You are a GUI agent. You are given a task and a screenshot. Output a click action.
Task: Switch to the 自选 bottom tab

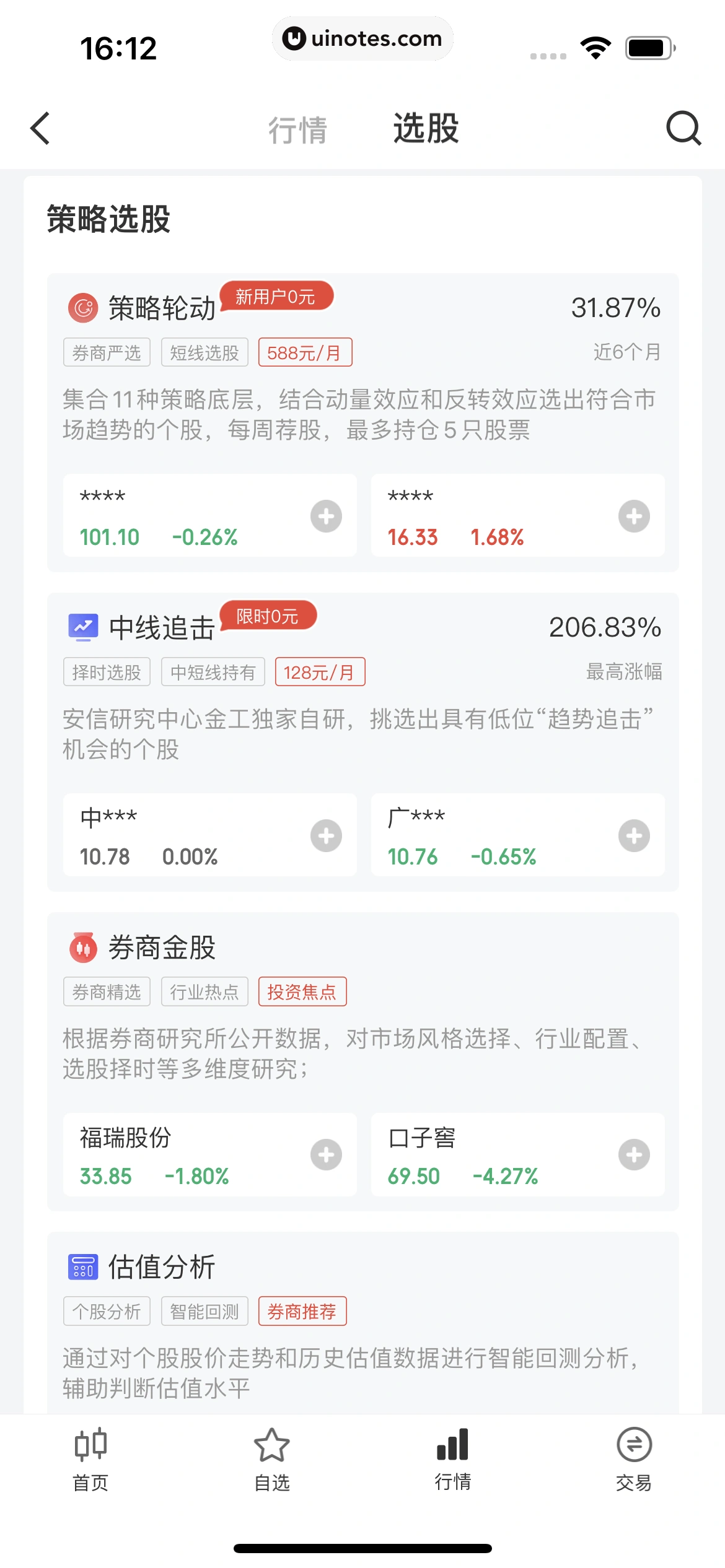tap(272, 1458)
